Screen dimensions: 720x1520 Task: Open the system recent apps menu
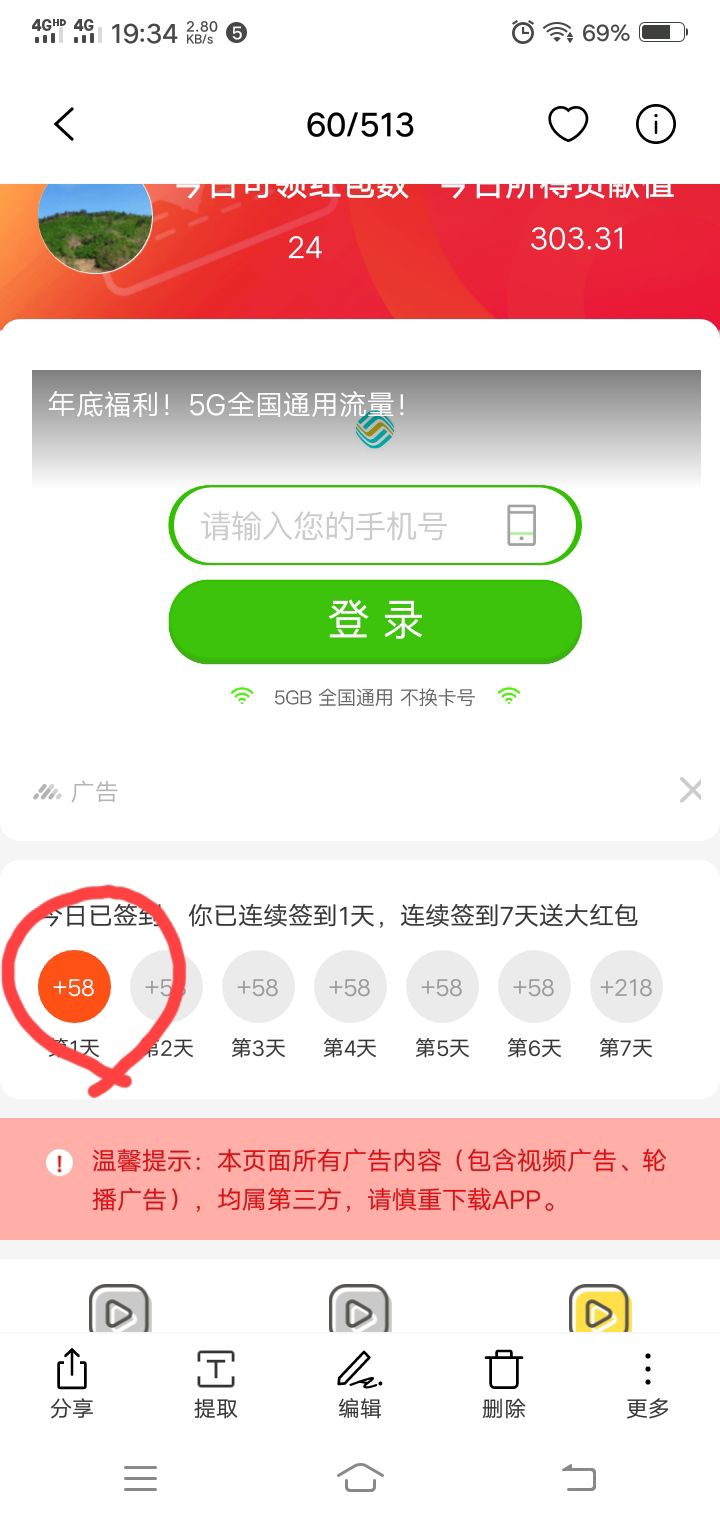[141, 1478]
